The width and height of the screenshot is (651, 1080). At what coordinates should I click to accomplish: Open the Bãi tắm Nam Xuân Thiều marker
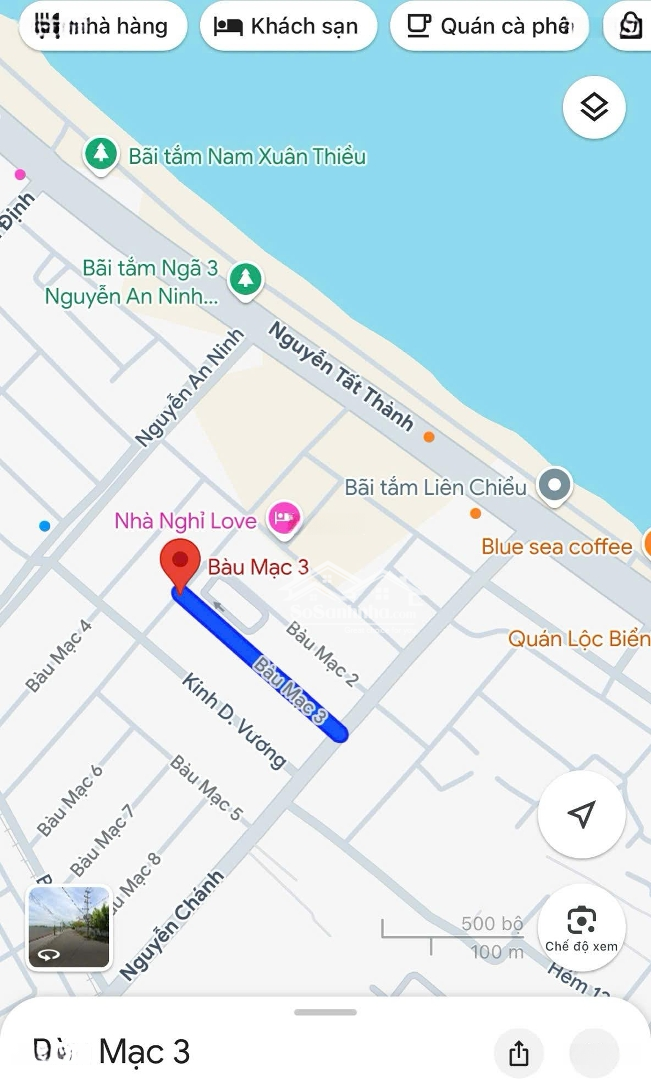[100, 155]
